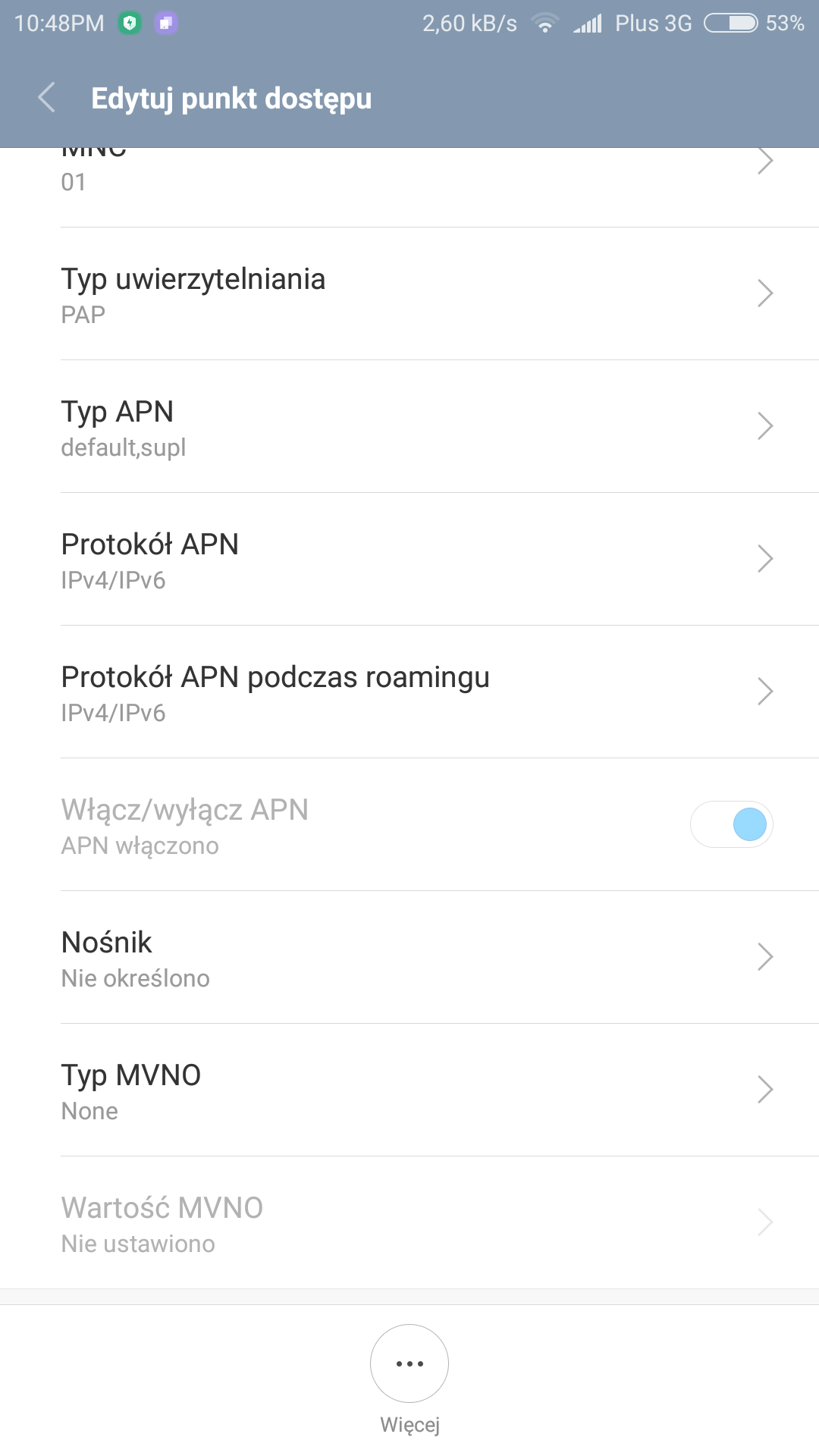Screen dimensions: 819x1456
Task: Open Typ uwierzytelniania setting
Action: coord(409,294)
